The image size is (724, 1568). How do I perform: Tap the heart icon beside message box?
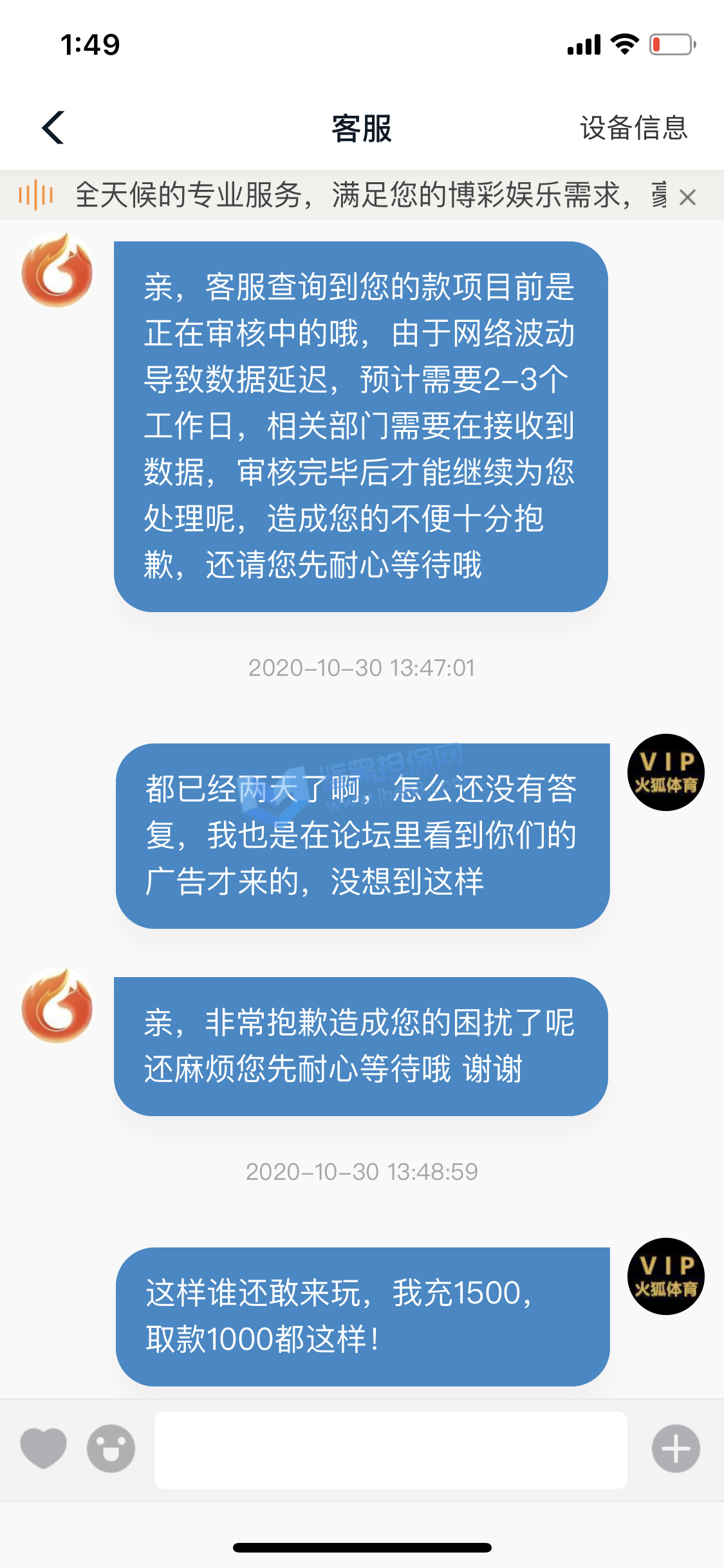coord(44,1448)
